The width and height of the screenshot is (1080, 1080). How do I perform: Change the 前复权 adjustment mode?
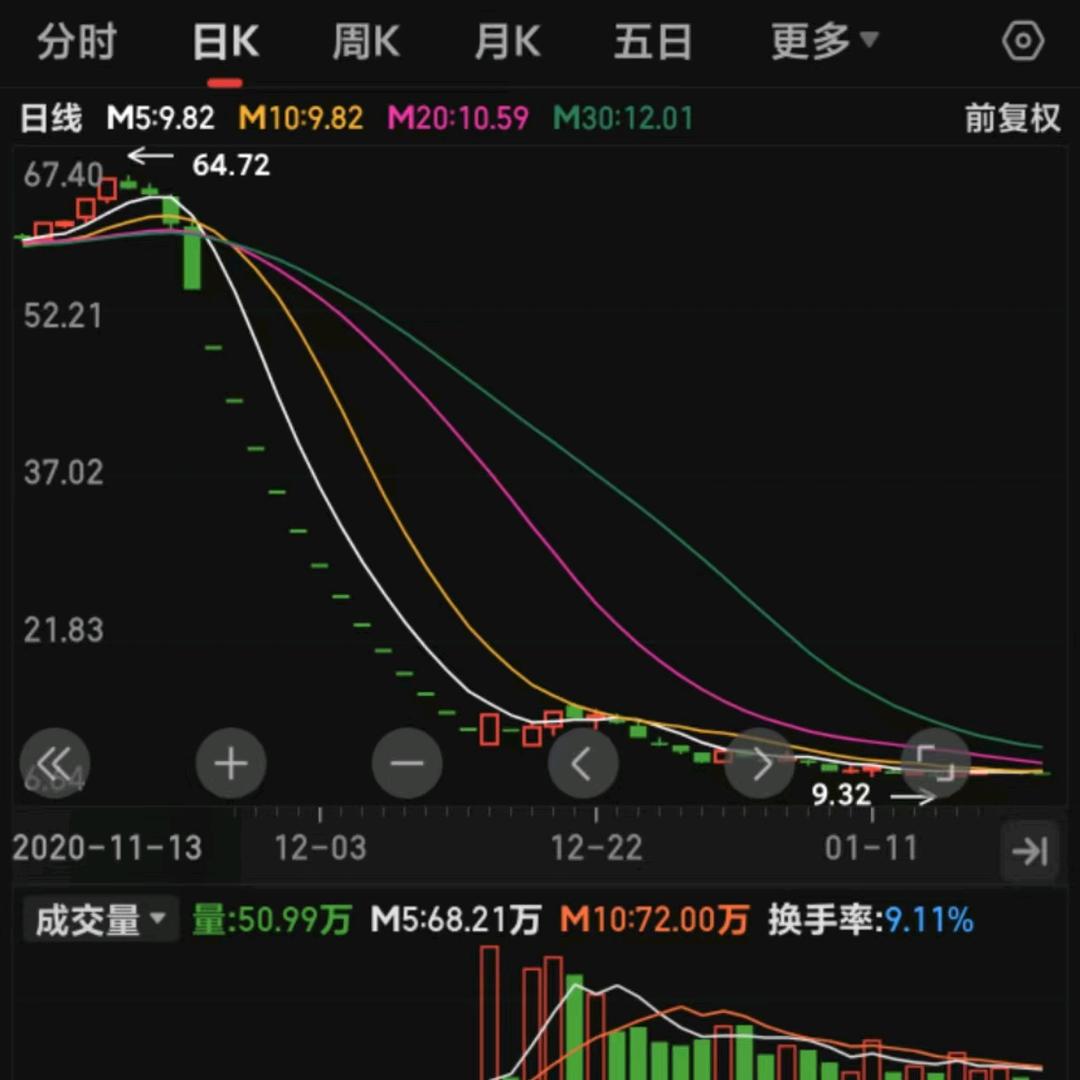(1011, 118)
